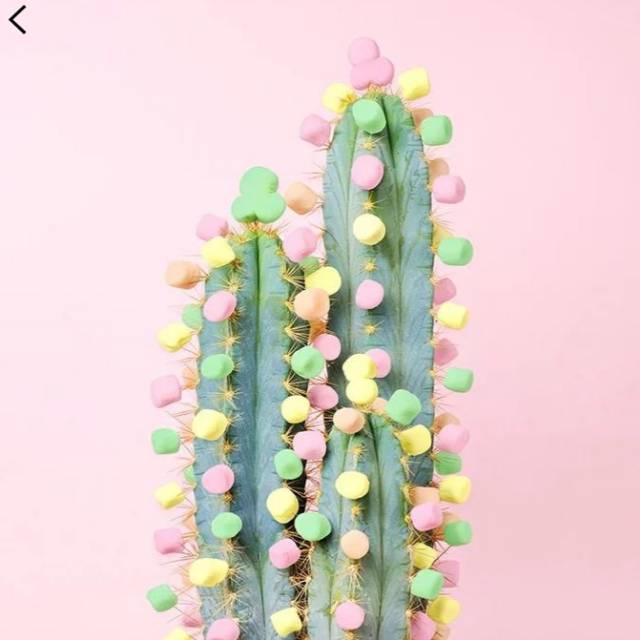The image size is (640, 640).
Task: Go back using the top-left arrow
Action: click(18, 19)
